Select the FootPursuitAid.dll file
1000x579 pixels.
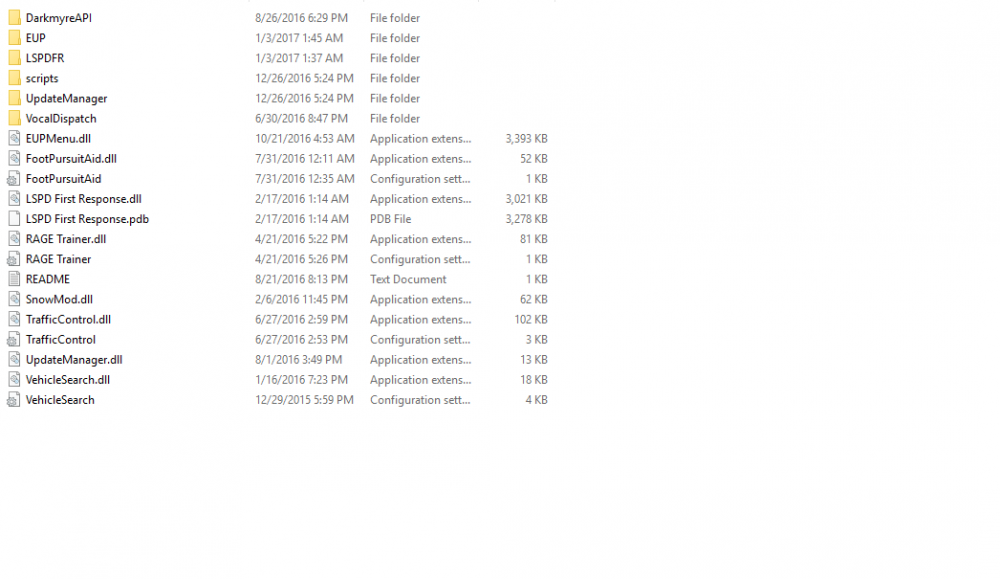coord(71,158)
